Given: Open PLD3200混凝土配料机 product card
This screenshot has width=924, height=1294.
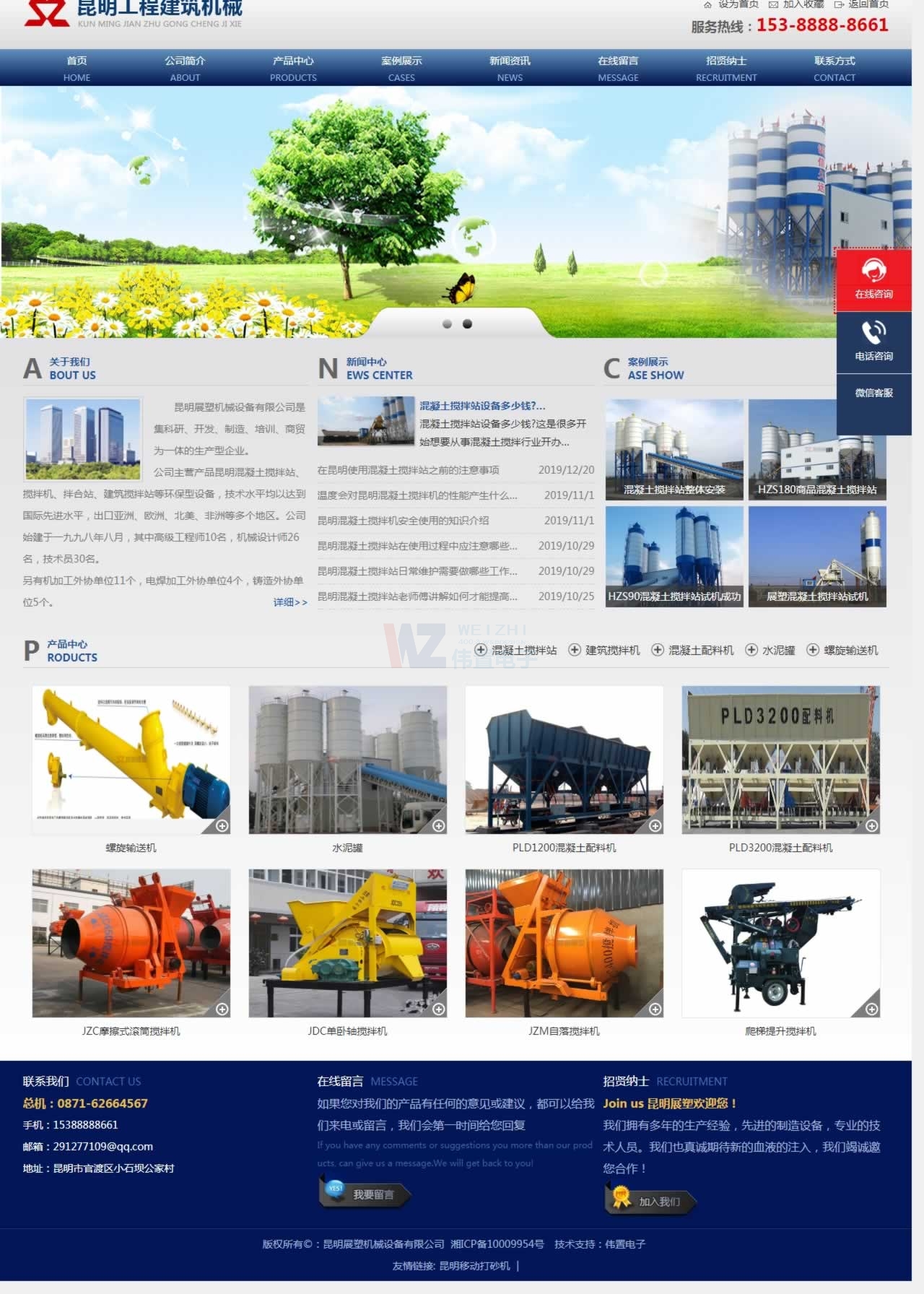Looking at the screenshot, I should coord(780,760).
